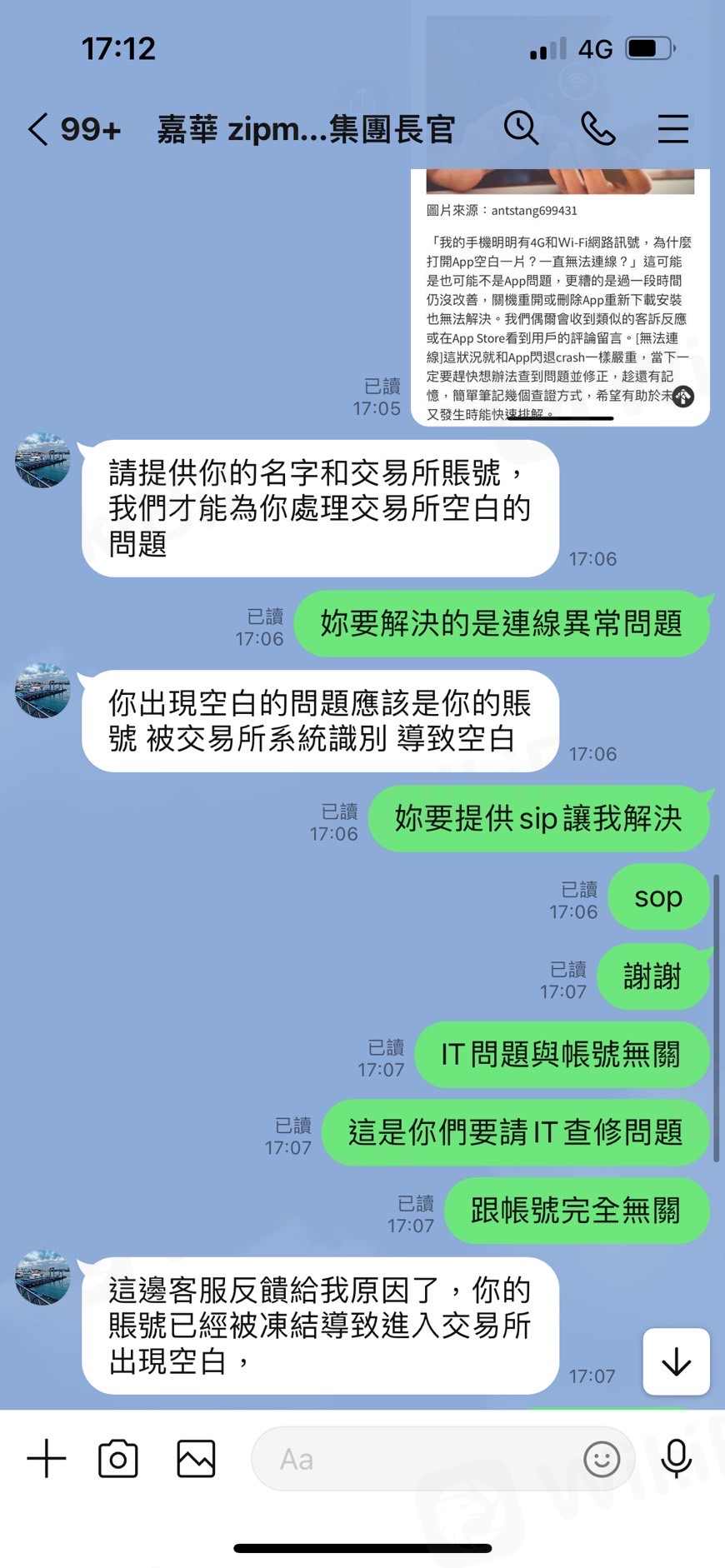Open the sticker and emoji picker
725x1568 pixels.
tap(601, 1459)
